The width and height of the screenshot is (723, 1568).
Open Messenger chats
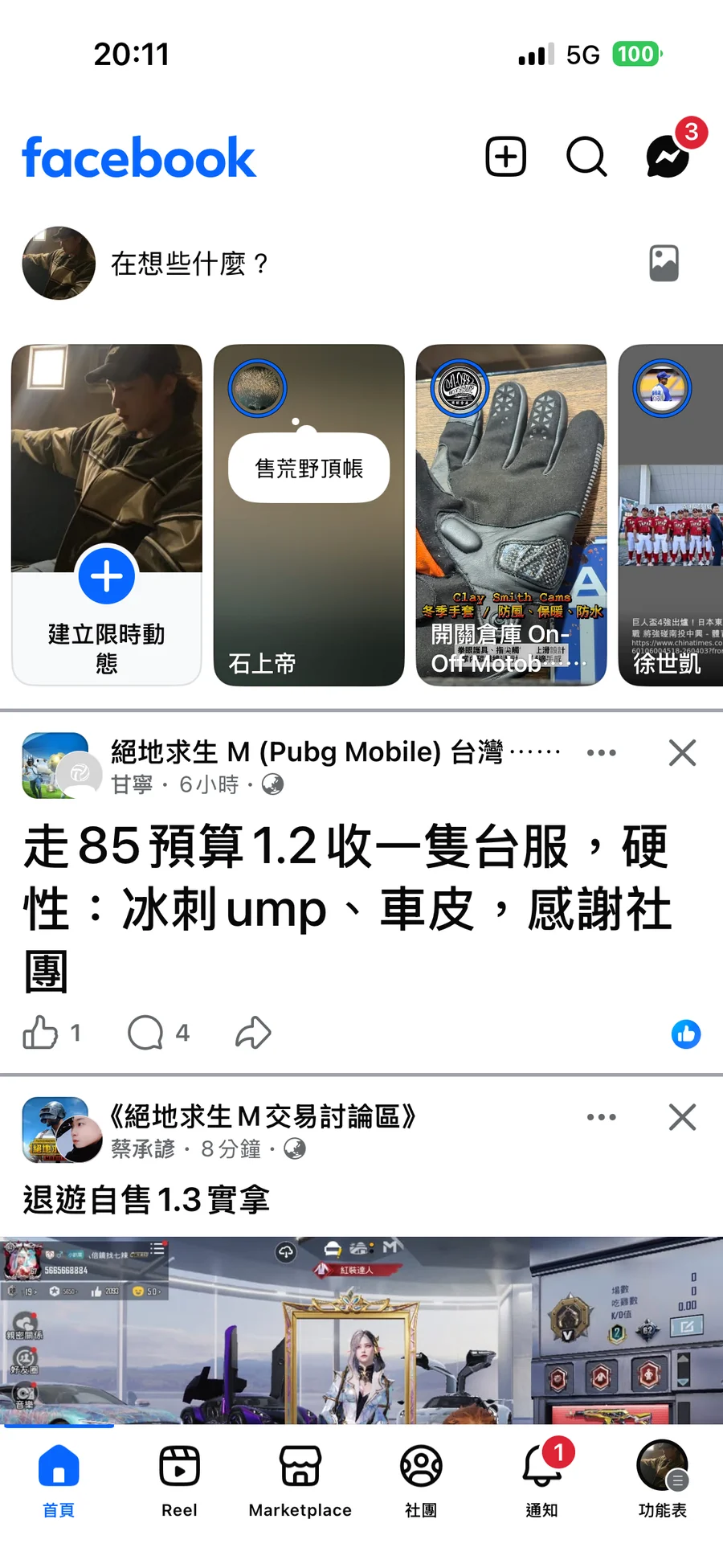pyautogui.click(x=668, y=156)
